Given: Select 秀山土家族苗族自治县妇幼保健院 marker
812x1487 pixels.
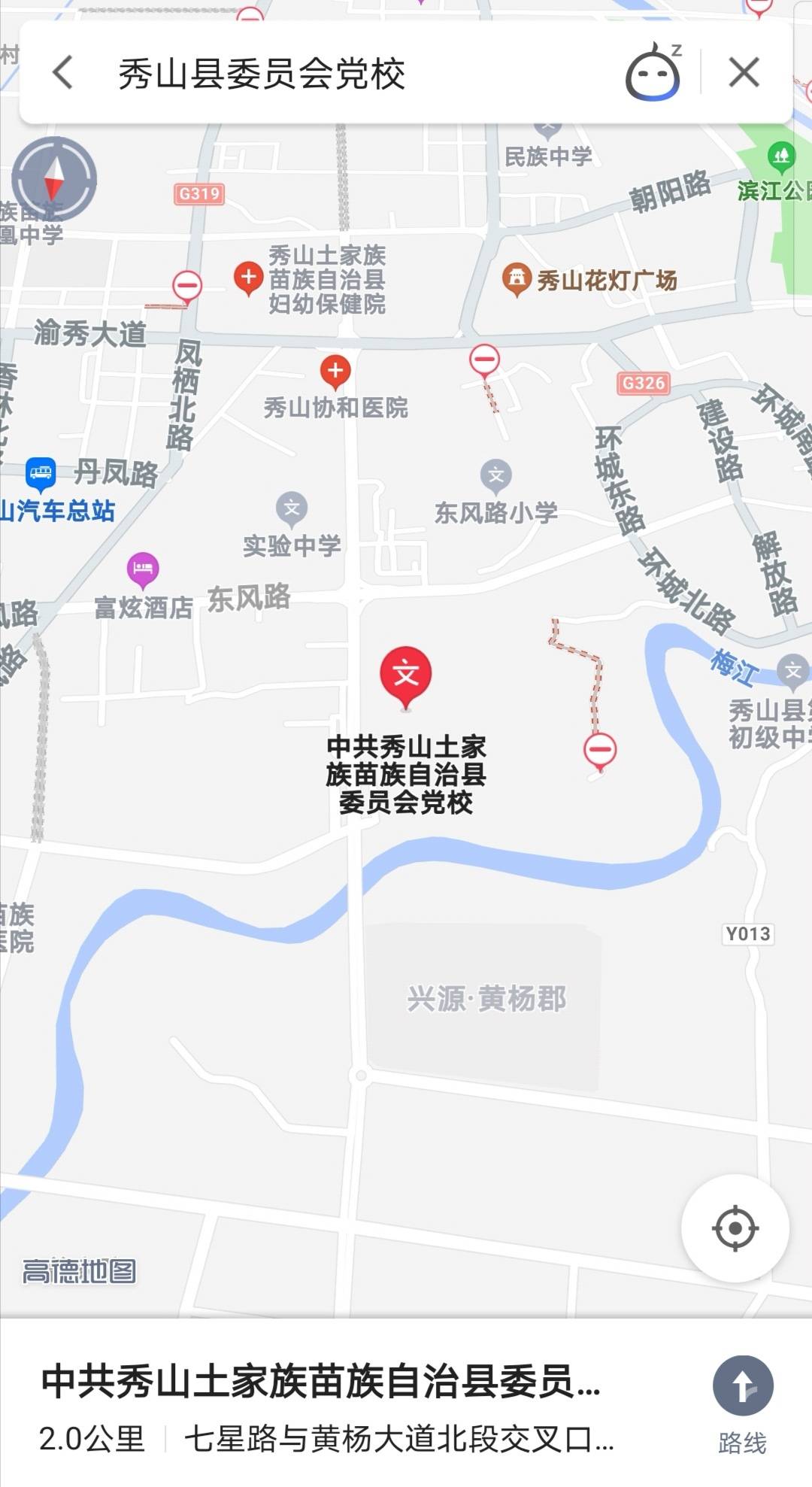Looking at the screenshot, I should click(248, 278).
